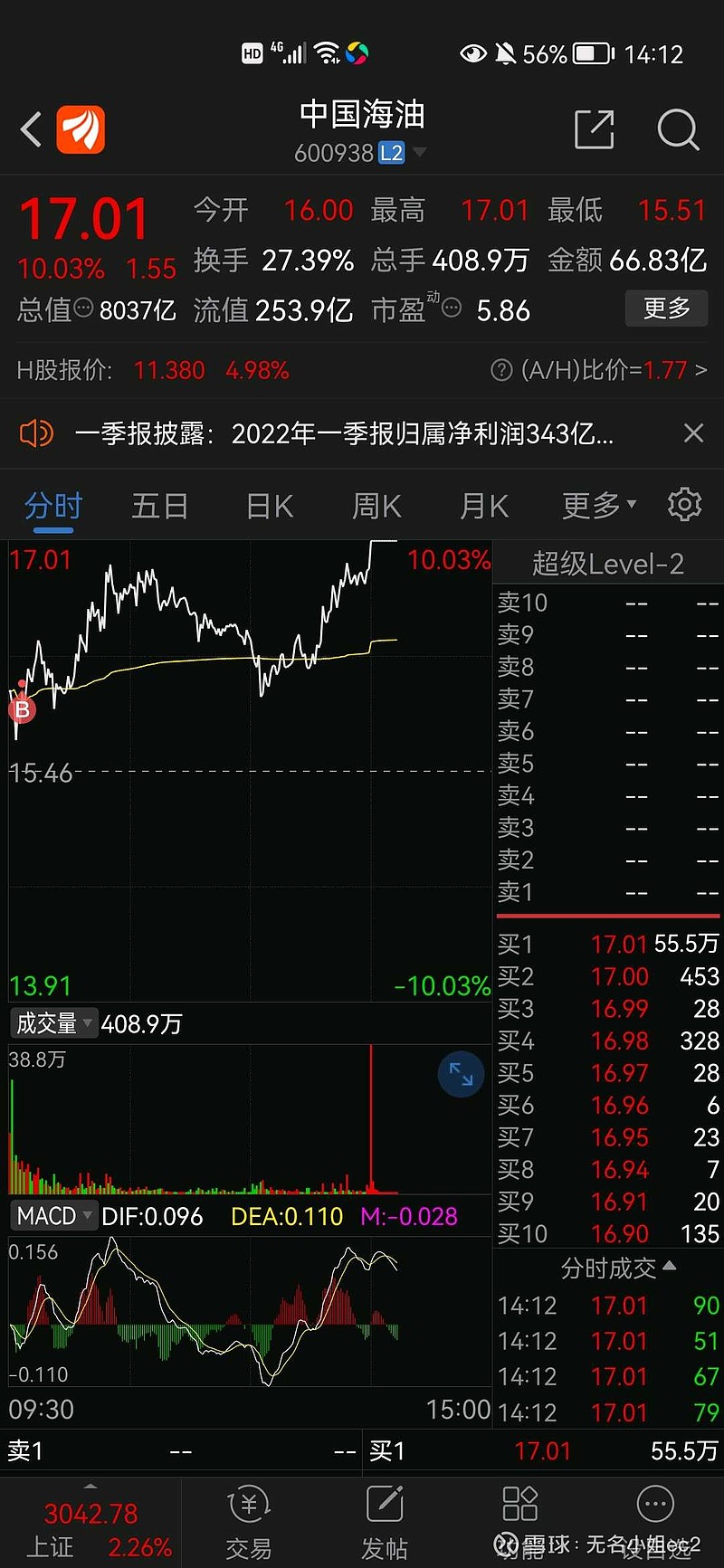Switch to the 月K tab
Image resolution: width=724 pixels, height=1568 pixels.
pos(483,505)
